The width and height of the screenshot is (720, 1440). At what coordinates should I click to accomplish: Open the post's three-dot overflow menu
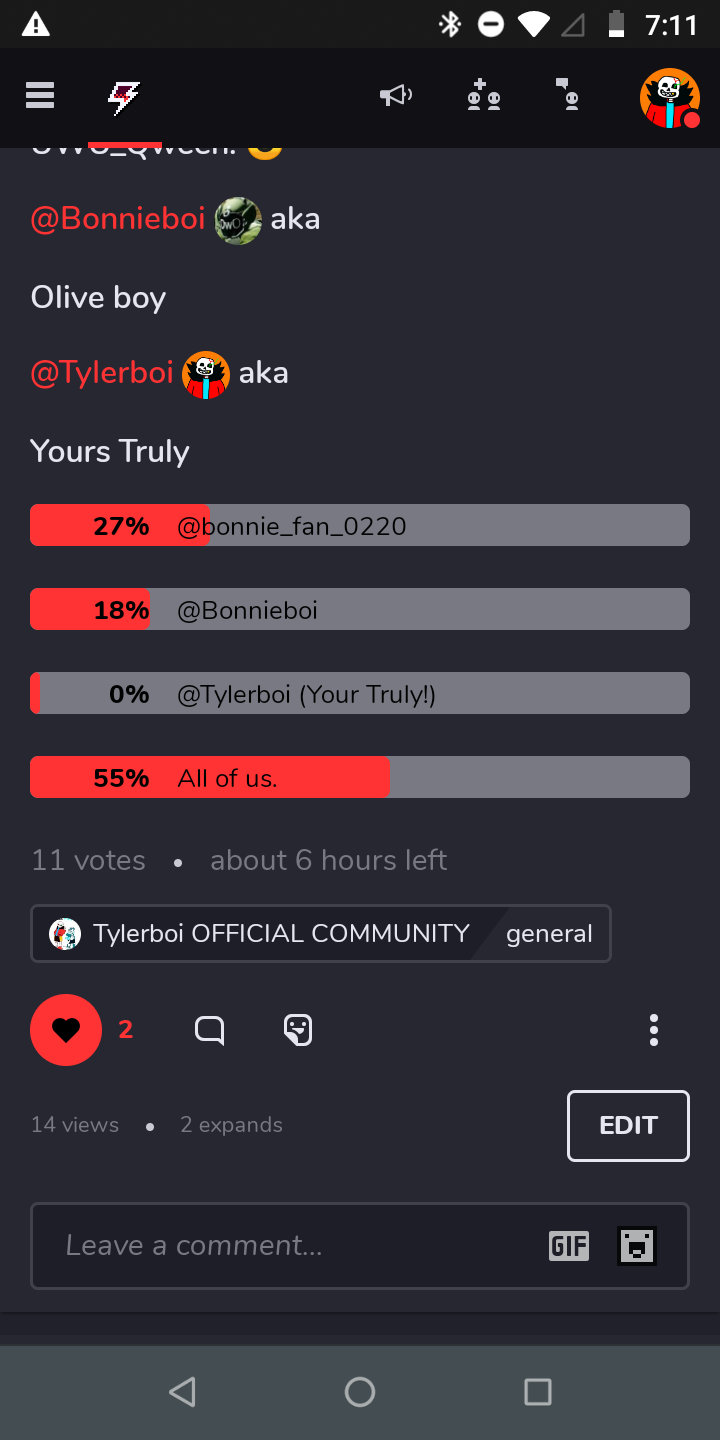point(653,1030)
